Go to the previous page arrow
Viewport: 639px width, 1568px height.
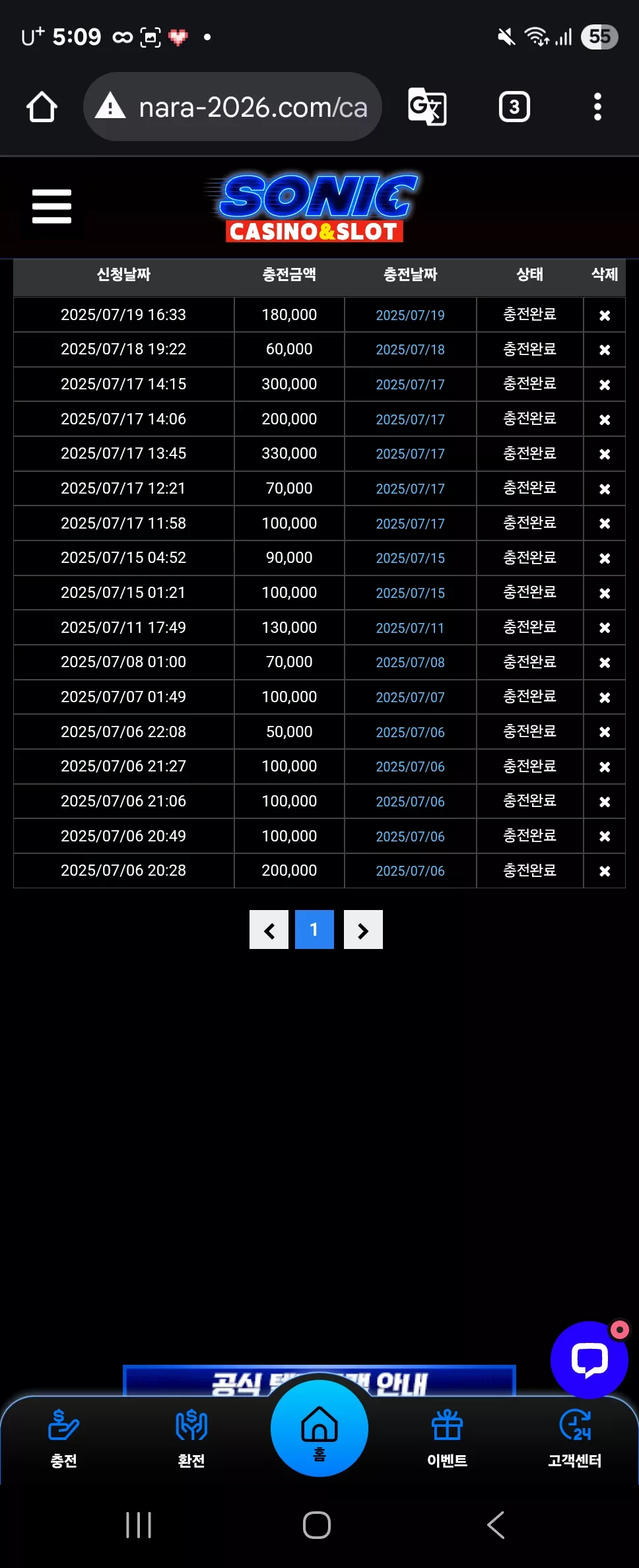click(269, 930)
